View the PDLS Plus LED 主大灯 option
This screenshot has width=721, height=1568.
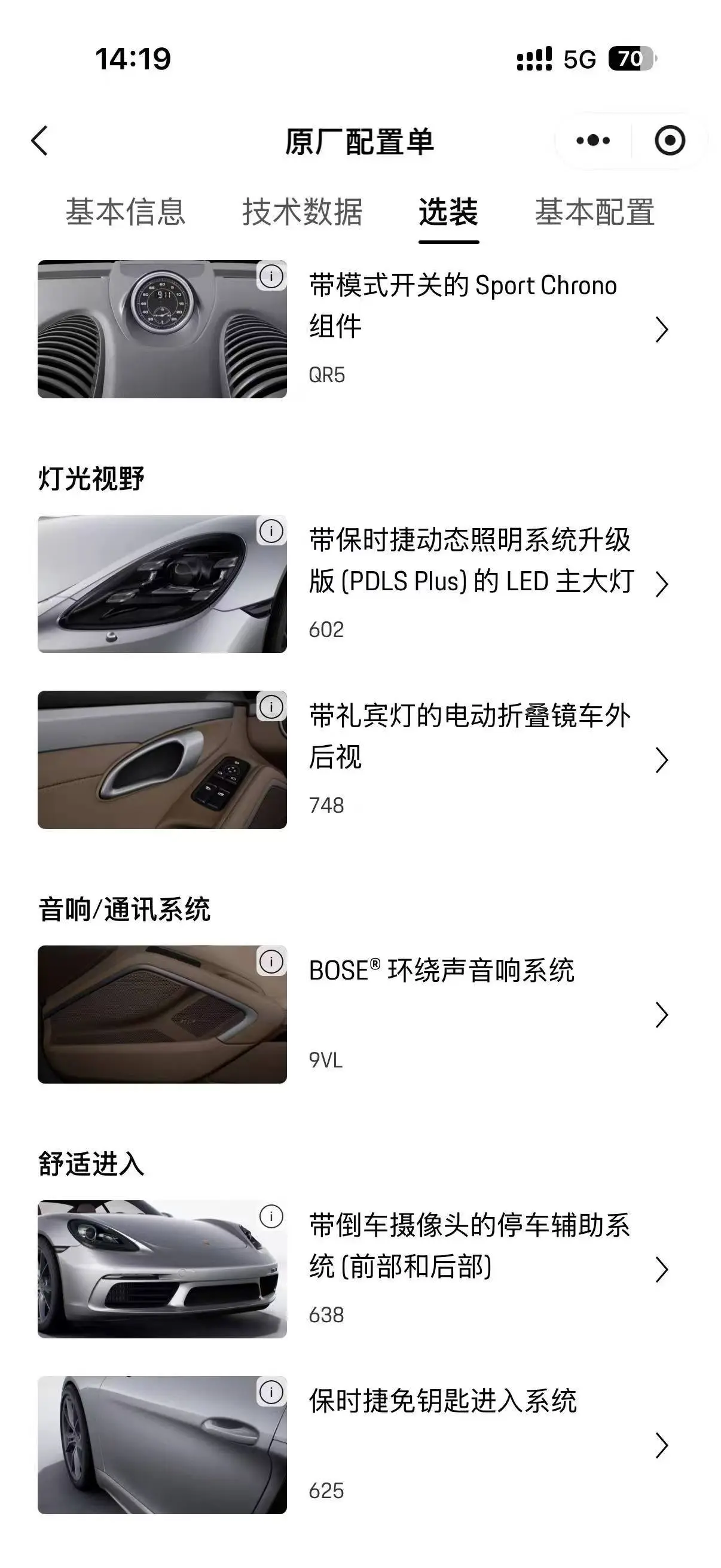tap(487, 583)
